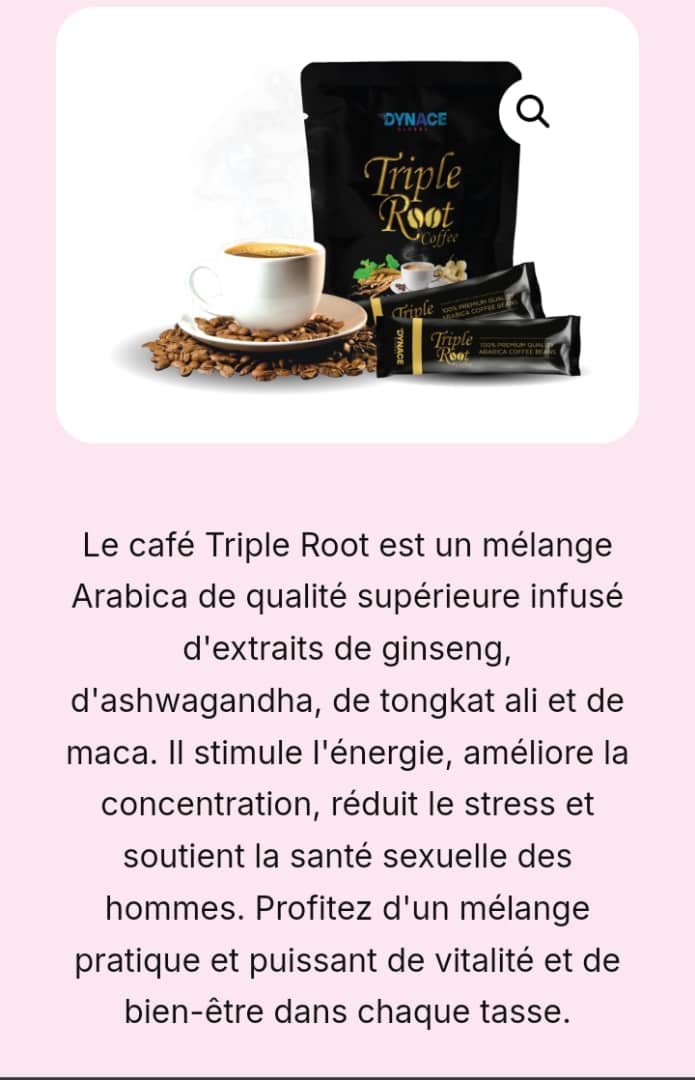Tap the magnifier icon to enlarge product image

point(533,113)
